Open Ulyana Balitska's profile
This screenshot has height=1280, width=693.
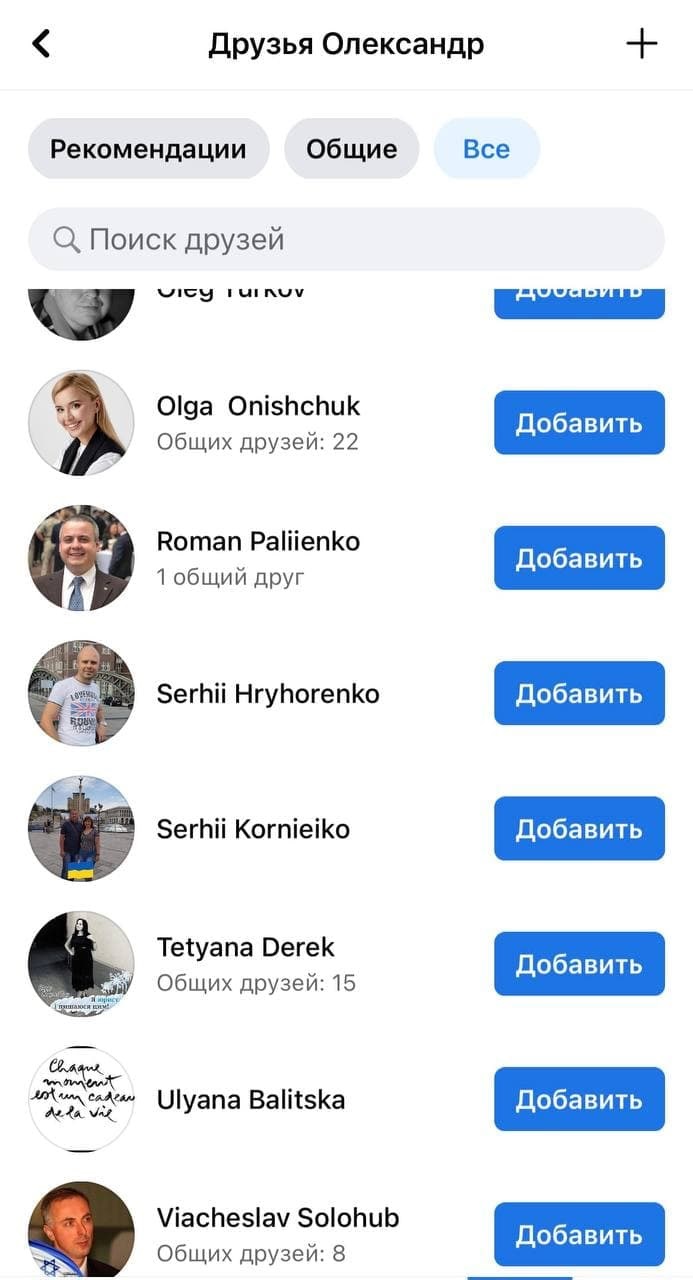click(251, 1100)
